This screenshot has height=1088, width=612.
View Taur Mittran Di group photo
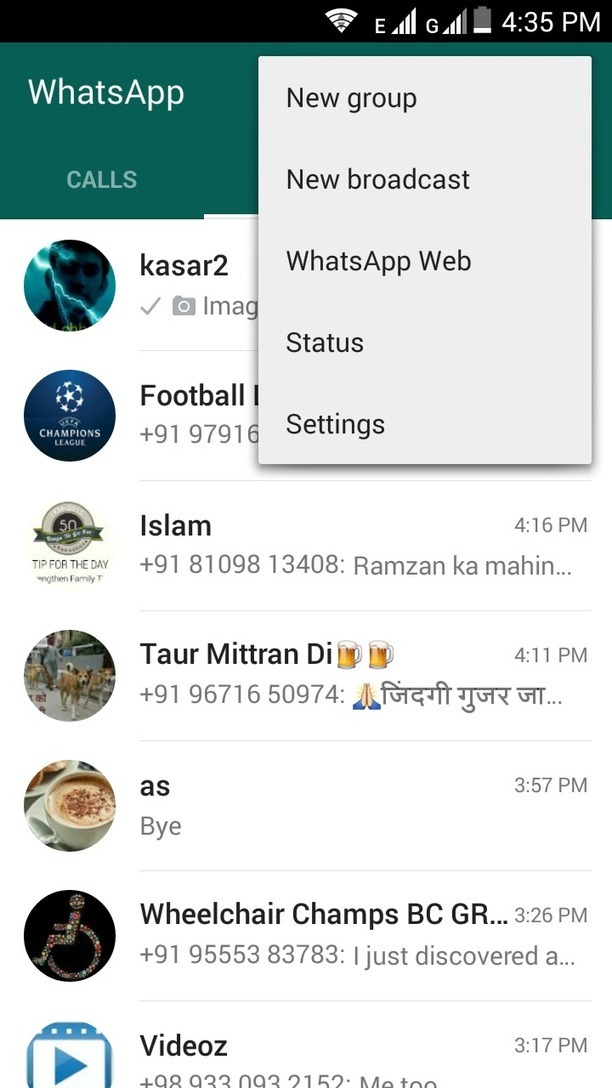pyautogui.click(x=69, y=675)
